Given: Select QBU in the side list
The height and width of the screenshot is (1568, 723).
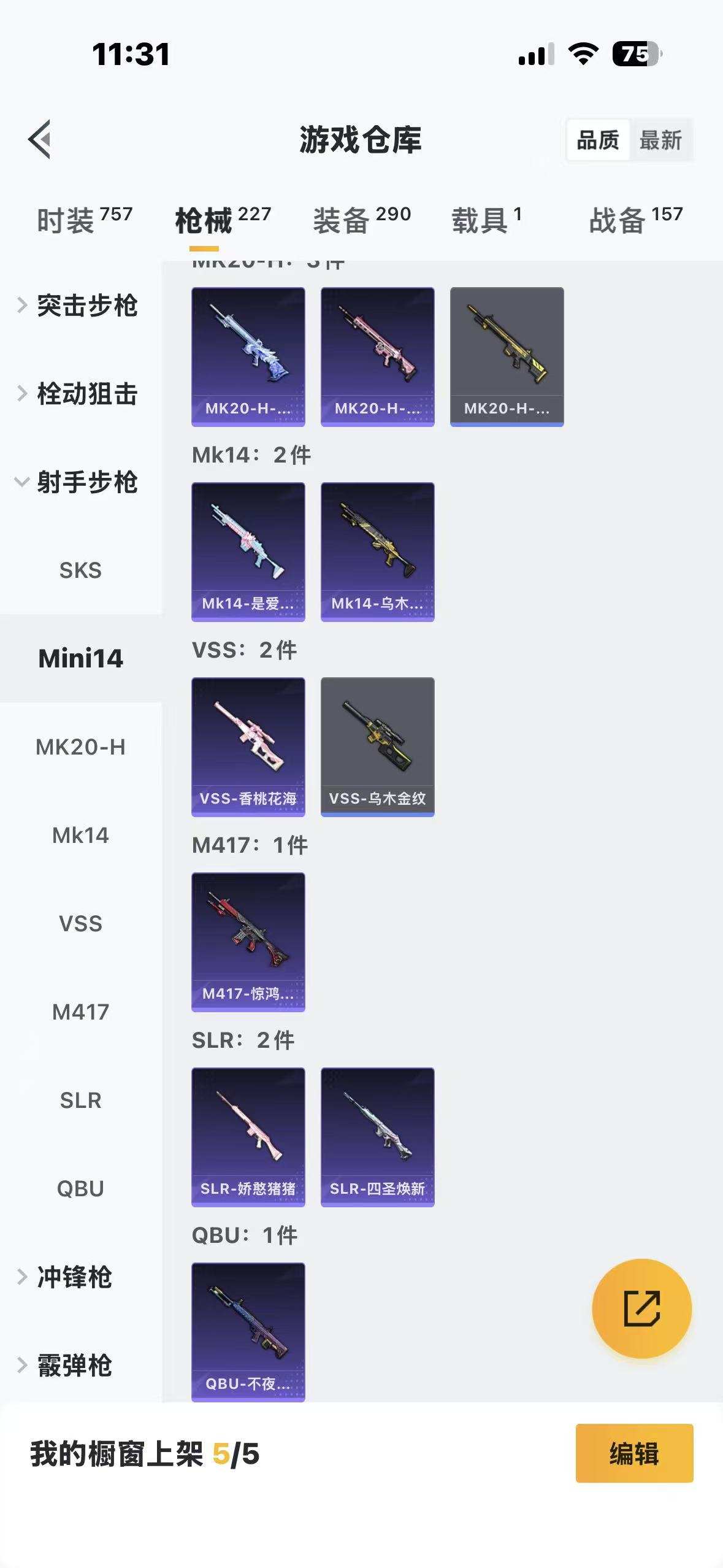Looking at the screenshot, I should click(80, 1189).
